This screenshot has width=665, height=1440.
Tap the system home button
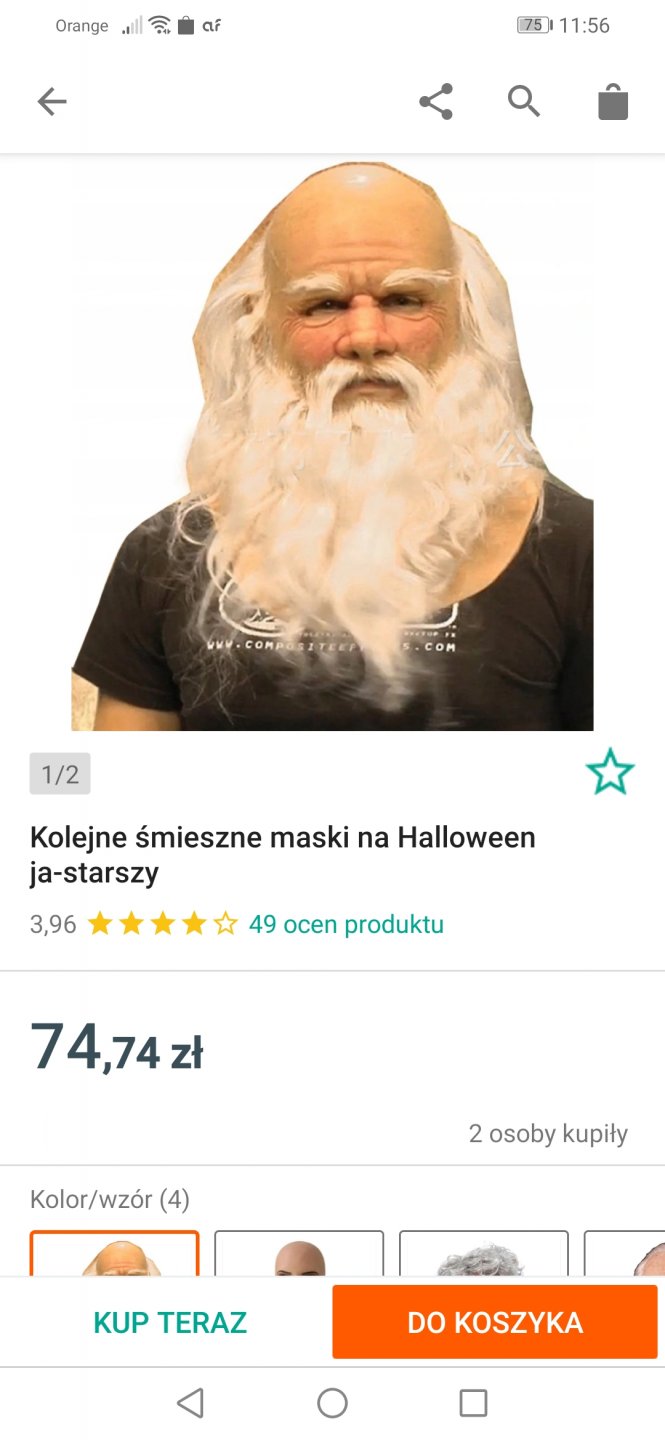332,1403
